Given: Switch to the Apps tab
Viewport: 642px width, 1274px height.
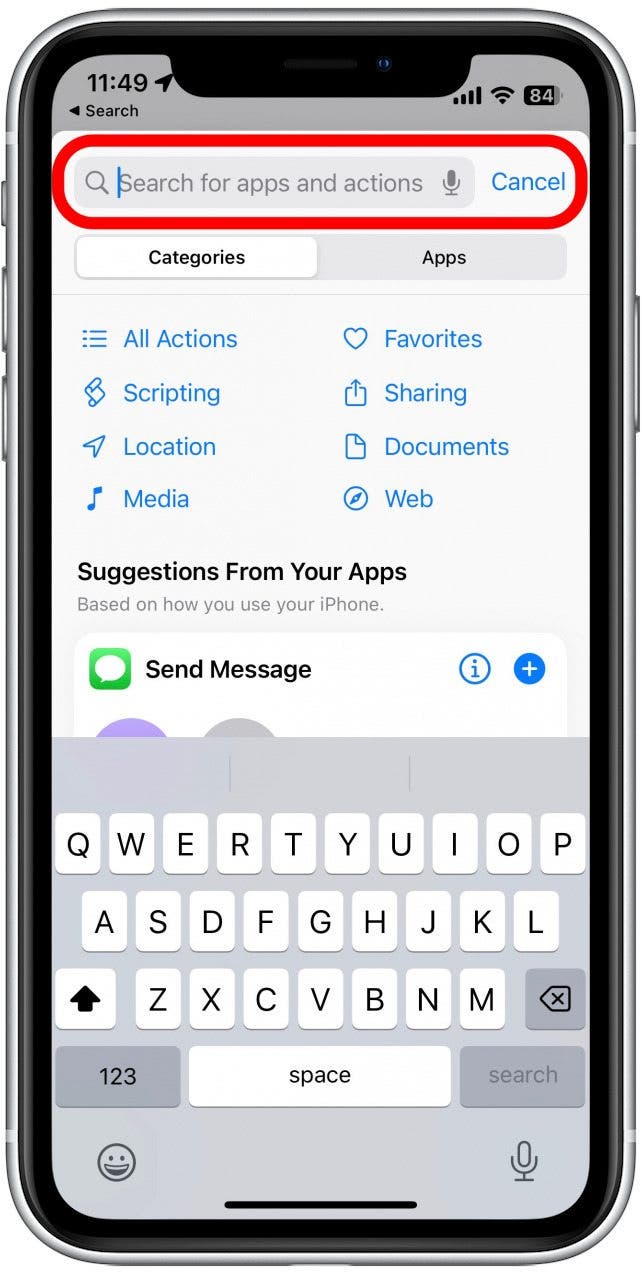Looking at the screenshot, I should point(444,258).
